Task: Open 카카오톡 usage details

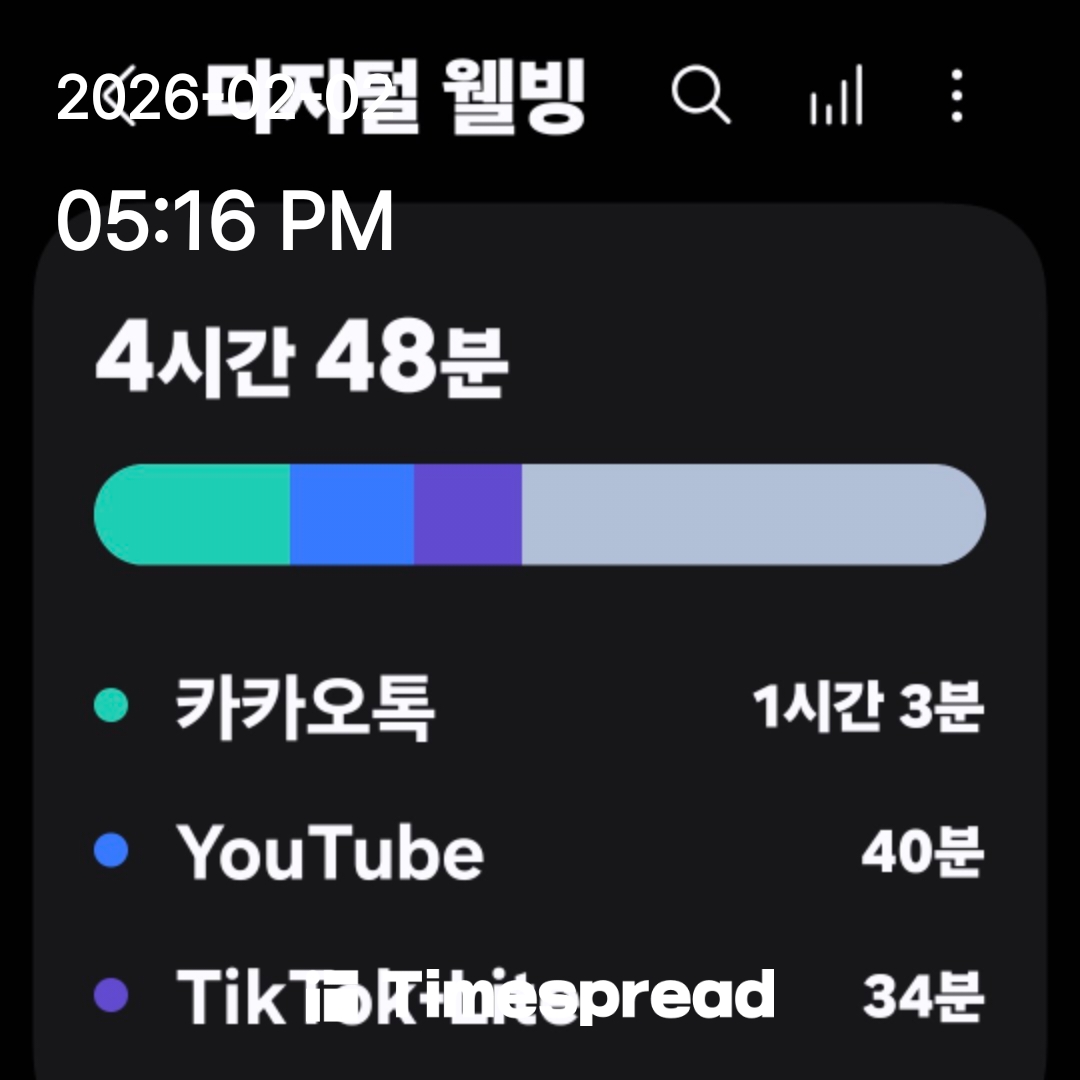Action: pos(305,707)
